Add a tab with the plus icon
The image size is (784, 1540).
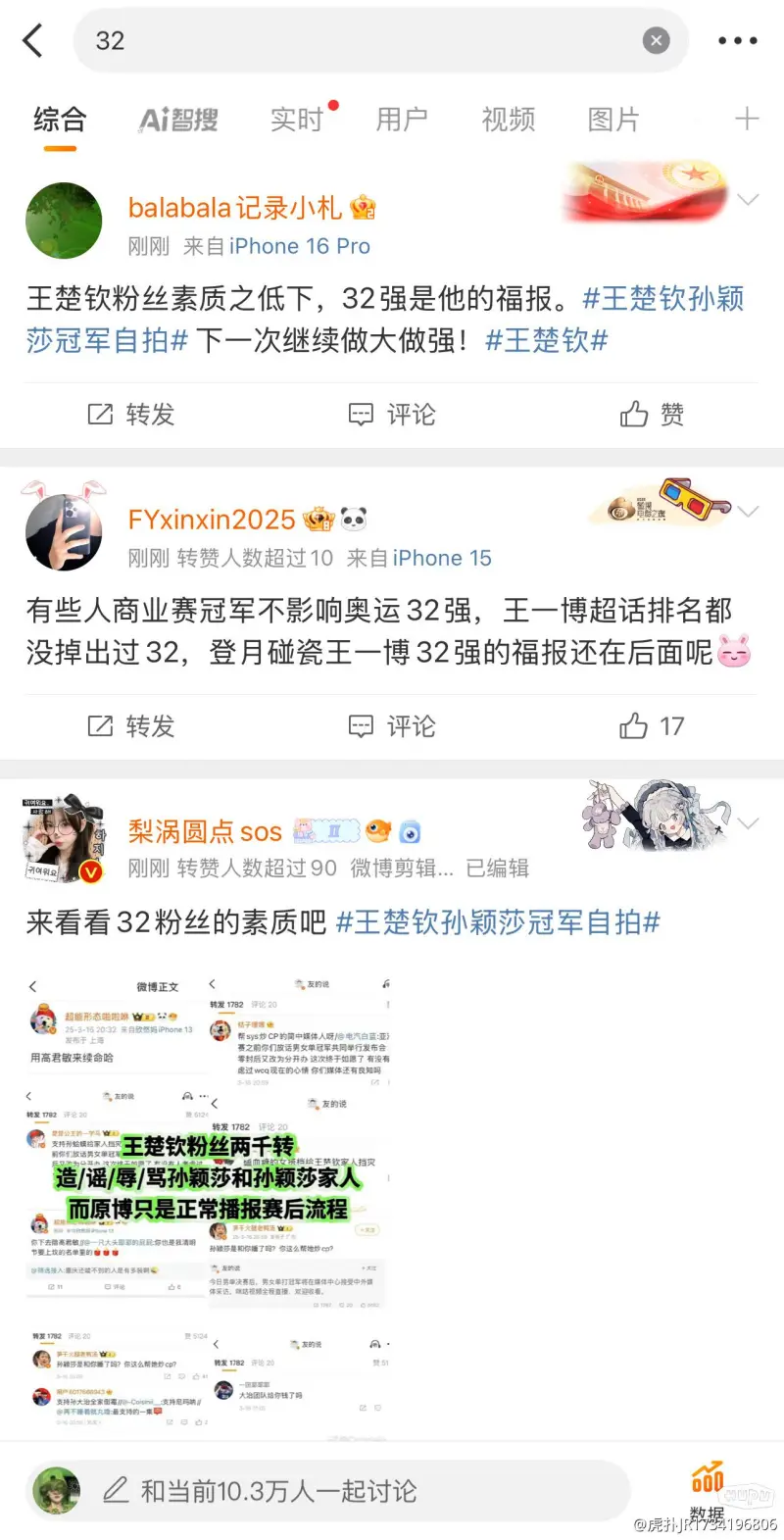747,120
